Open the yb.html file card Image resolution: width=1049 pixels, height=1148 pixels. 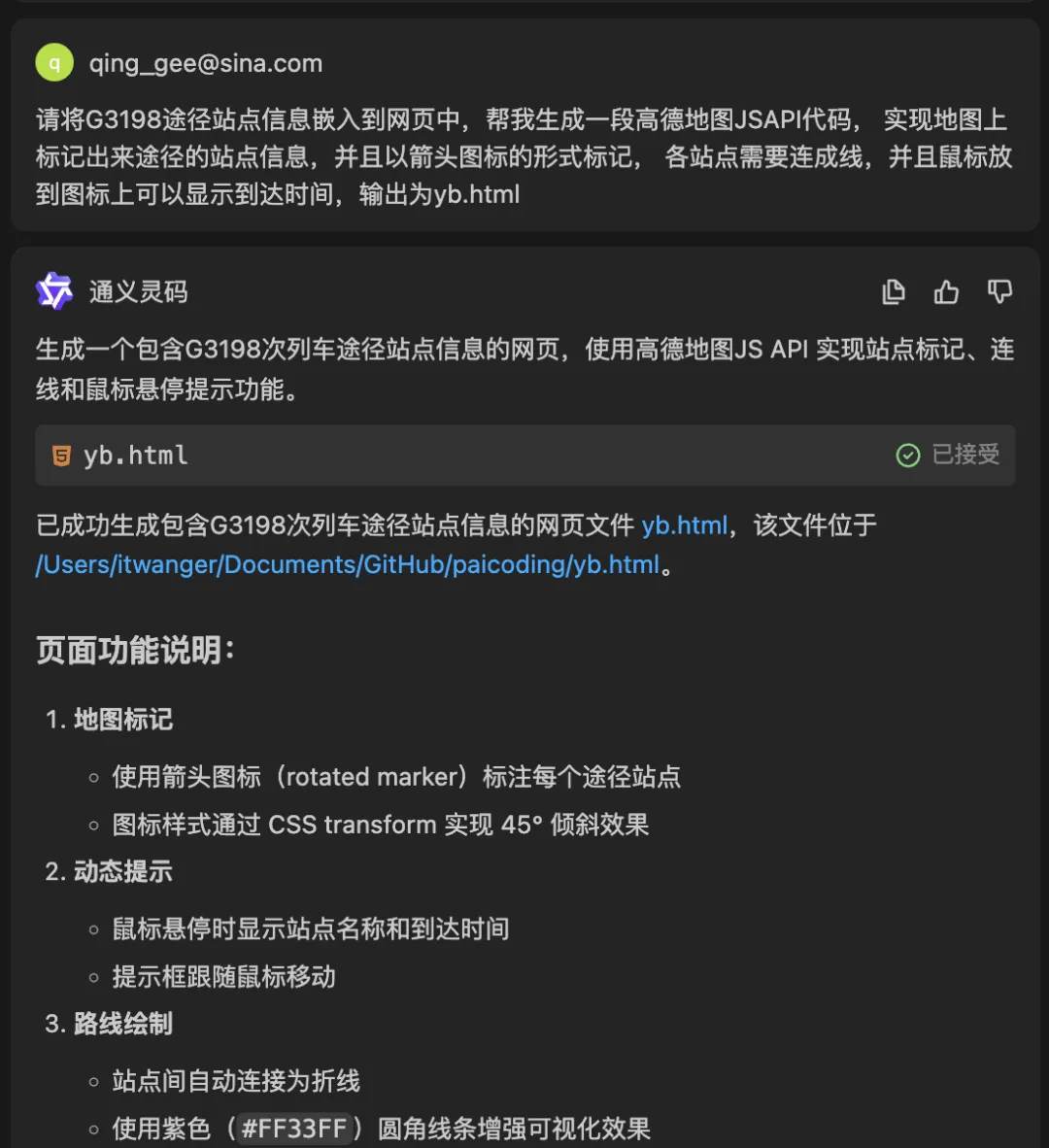tap(136, 455)
